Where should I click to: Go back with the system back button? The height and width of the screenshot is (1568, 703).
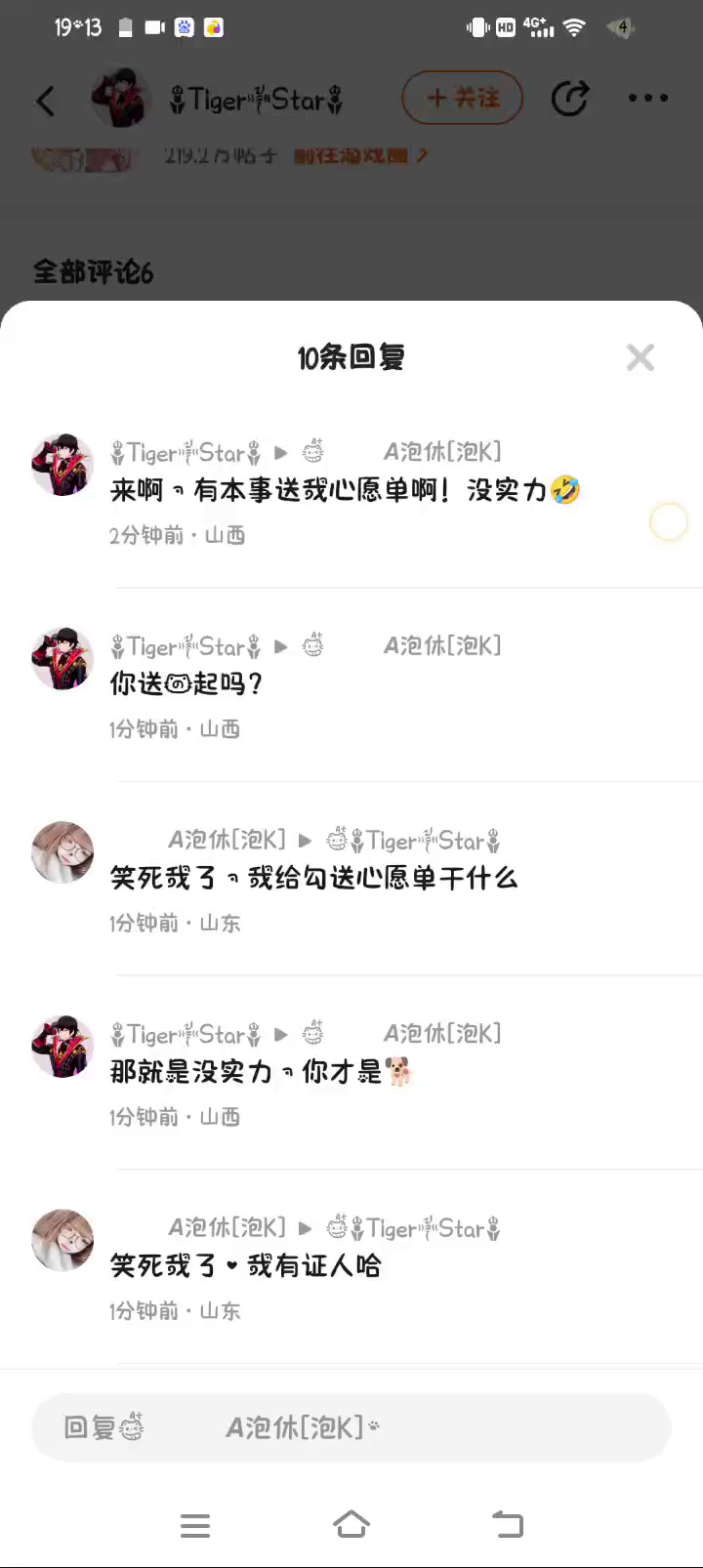point(507,1524)
